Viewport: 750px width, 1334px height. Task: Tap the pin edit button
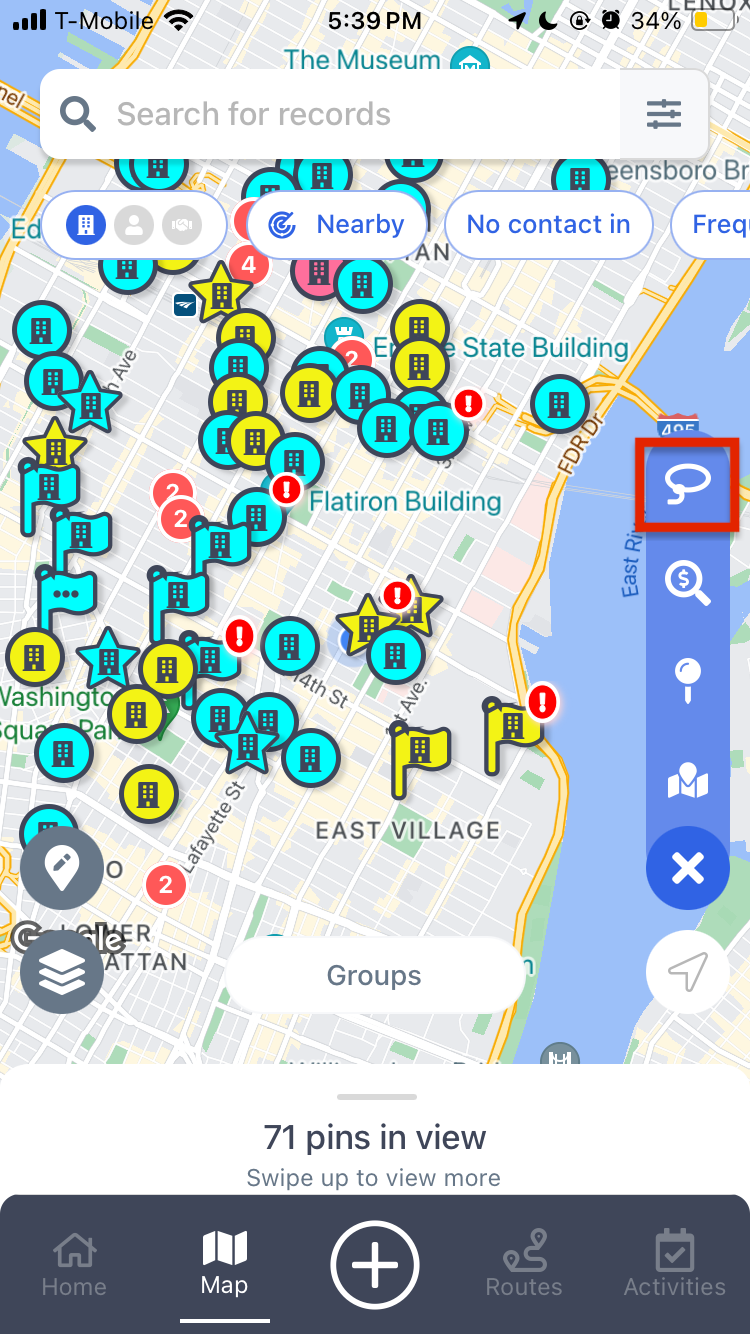click(62, 867)
